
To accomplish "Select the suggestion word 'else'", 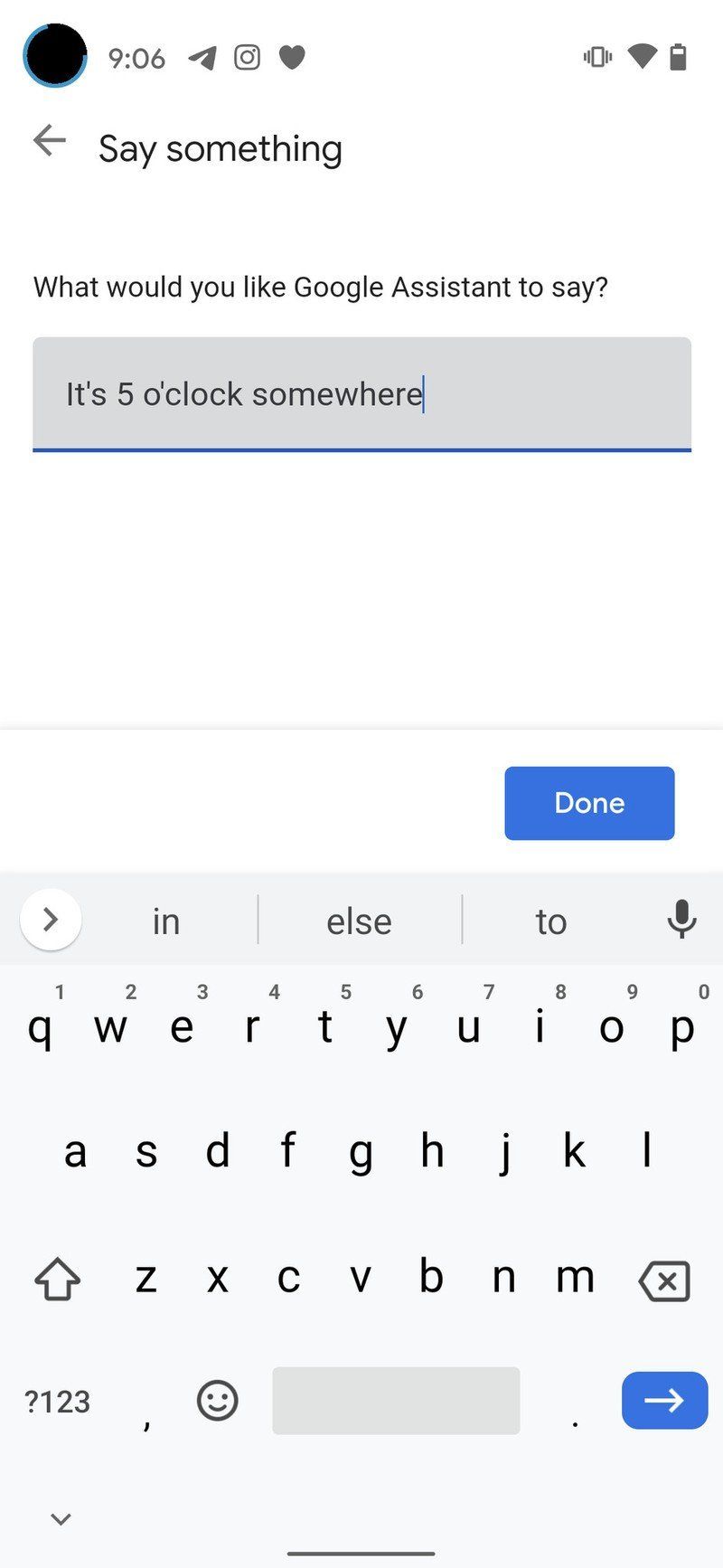I will [358, 921].
